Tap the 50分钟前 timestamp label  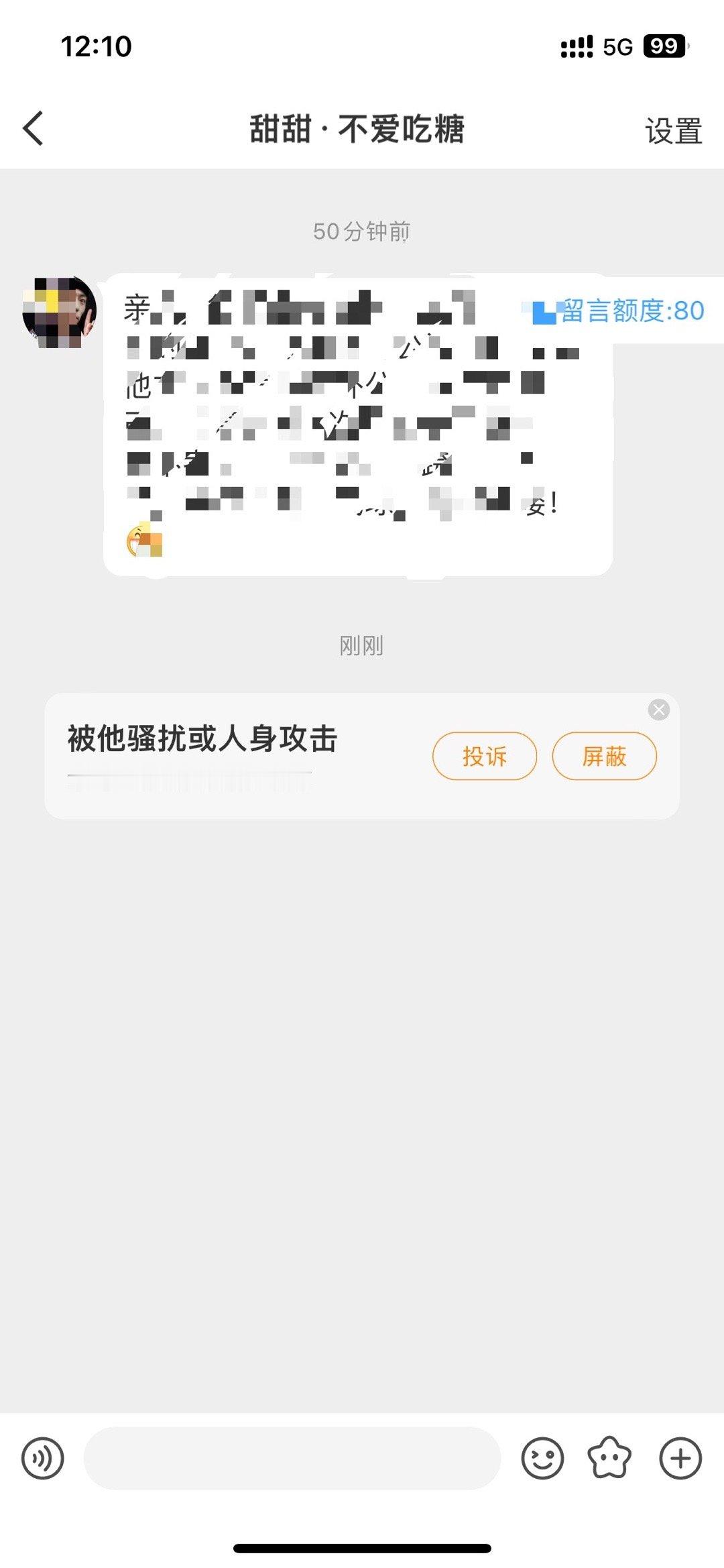click(x=362, y=231)
